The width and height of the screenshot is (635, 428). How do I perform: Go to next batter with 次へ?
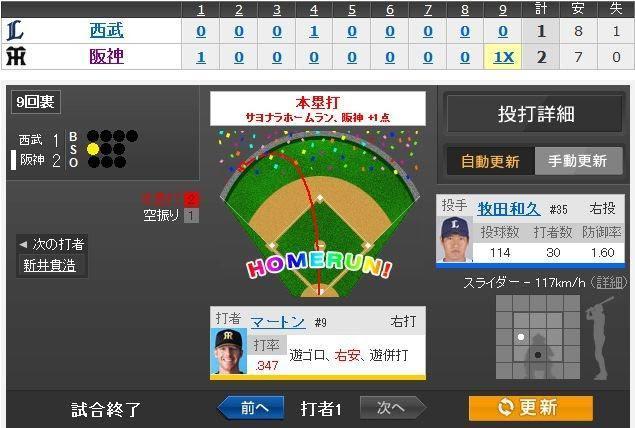click(392, 408)
